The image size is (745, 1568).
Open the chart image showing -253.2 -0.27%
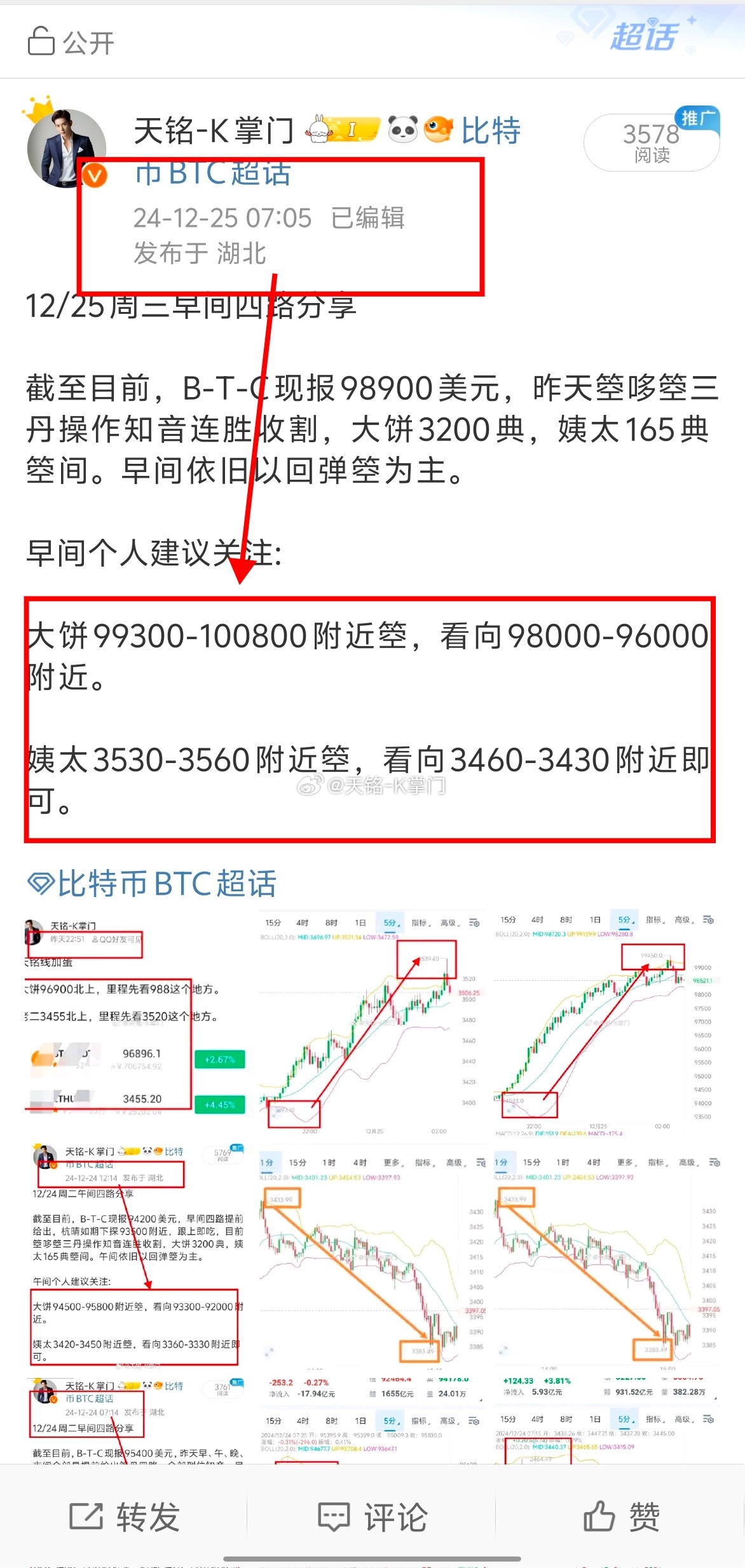click(x=372, y=1420)
